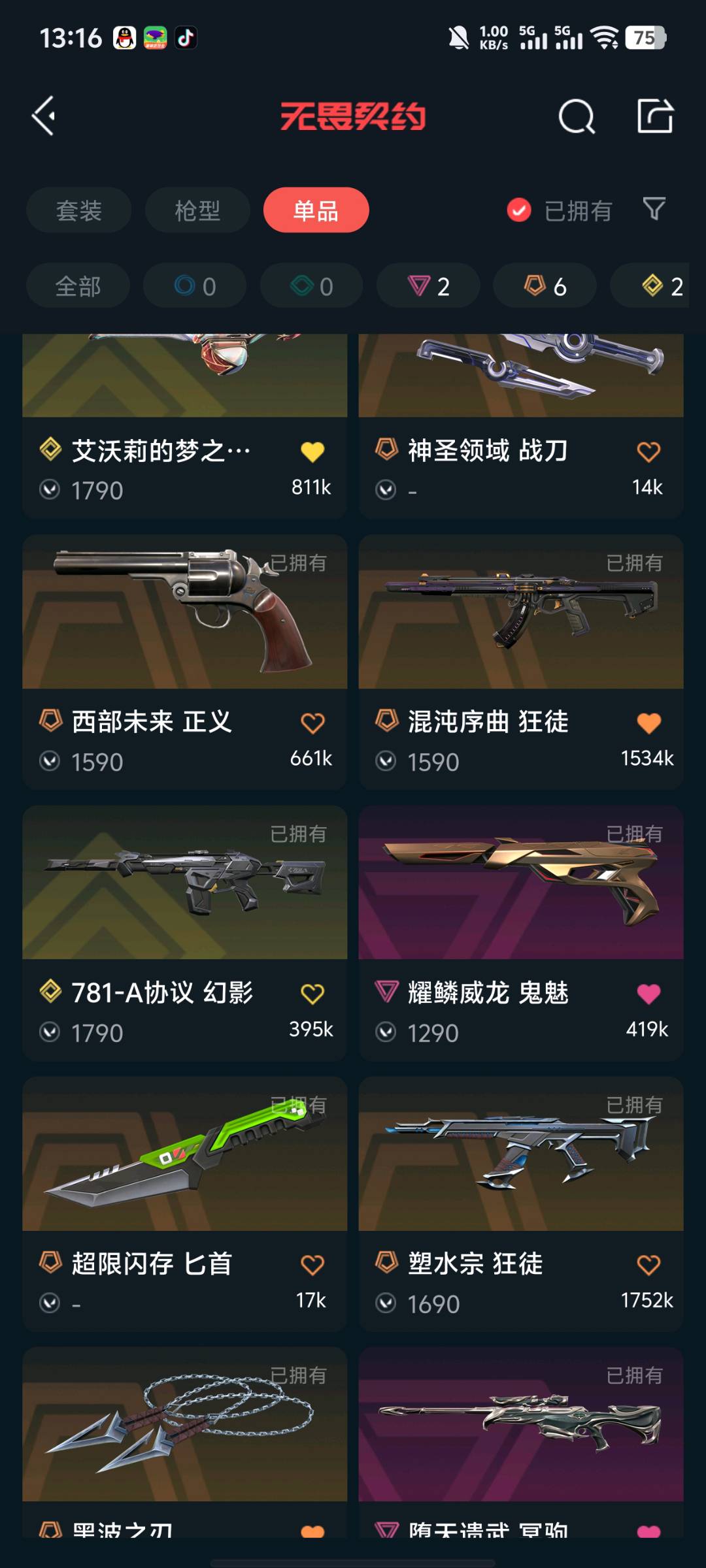Unlike the 混沌序曲 狂徒 skin
Viewport: 706px width, 1568px height.
tap(648, 723)
